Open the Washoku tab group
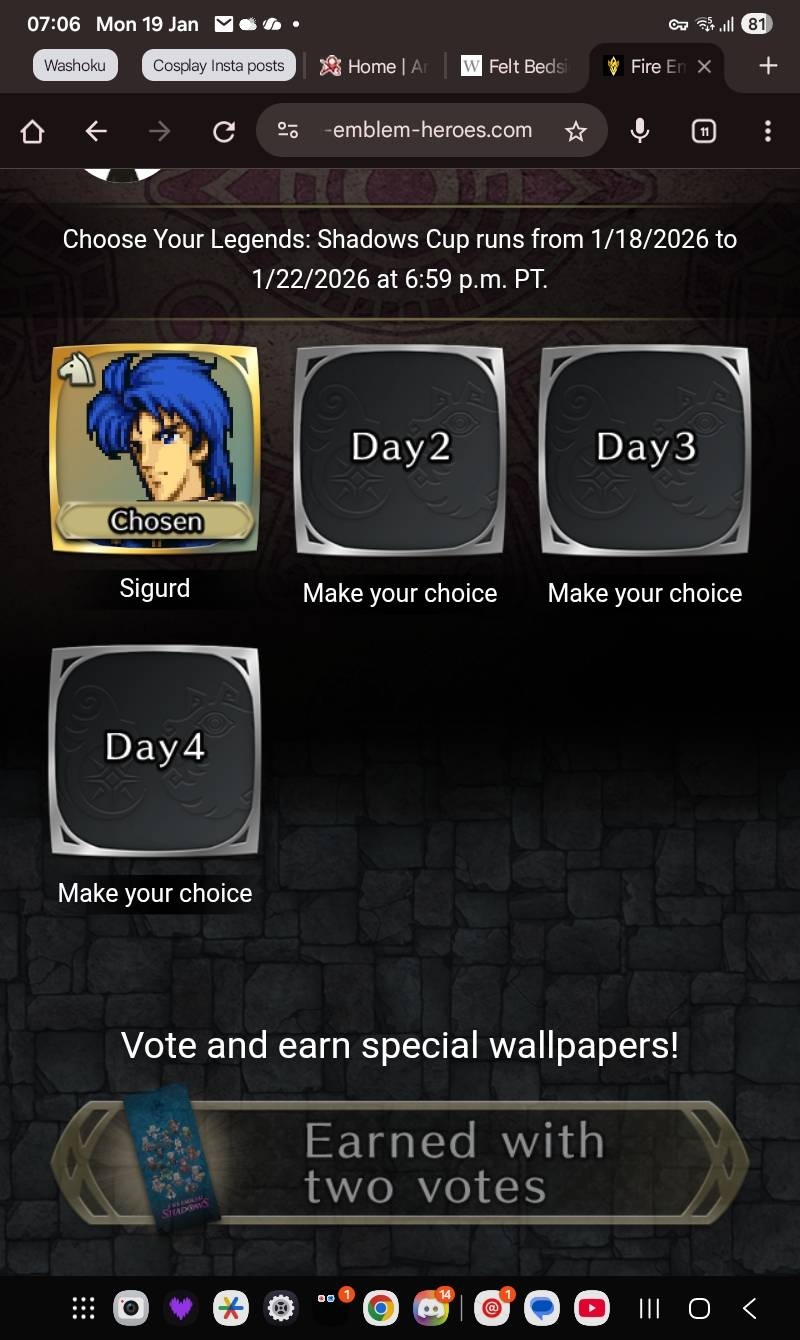This screenshot has width=800, height=1340. [75, 66]
